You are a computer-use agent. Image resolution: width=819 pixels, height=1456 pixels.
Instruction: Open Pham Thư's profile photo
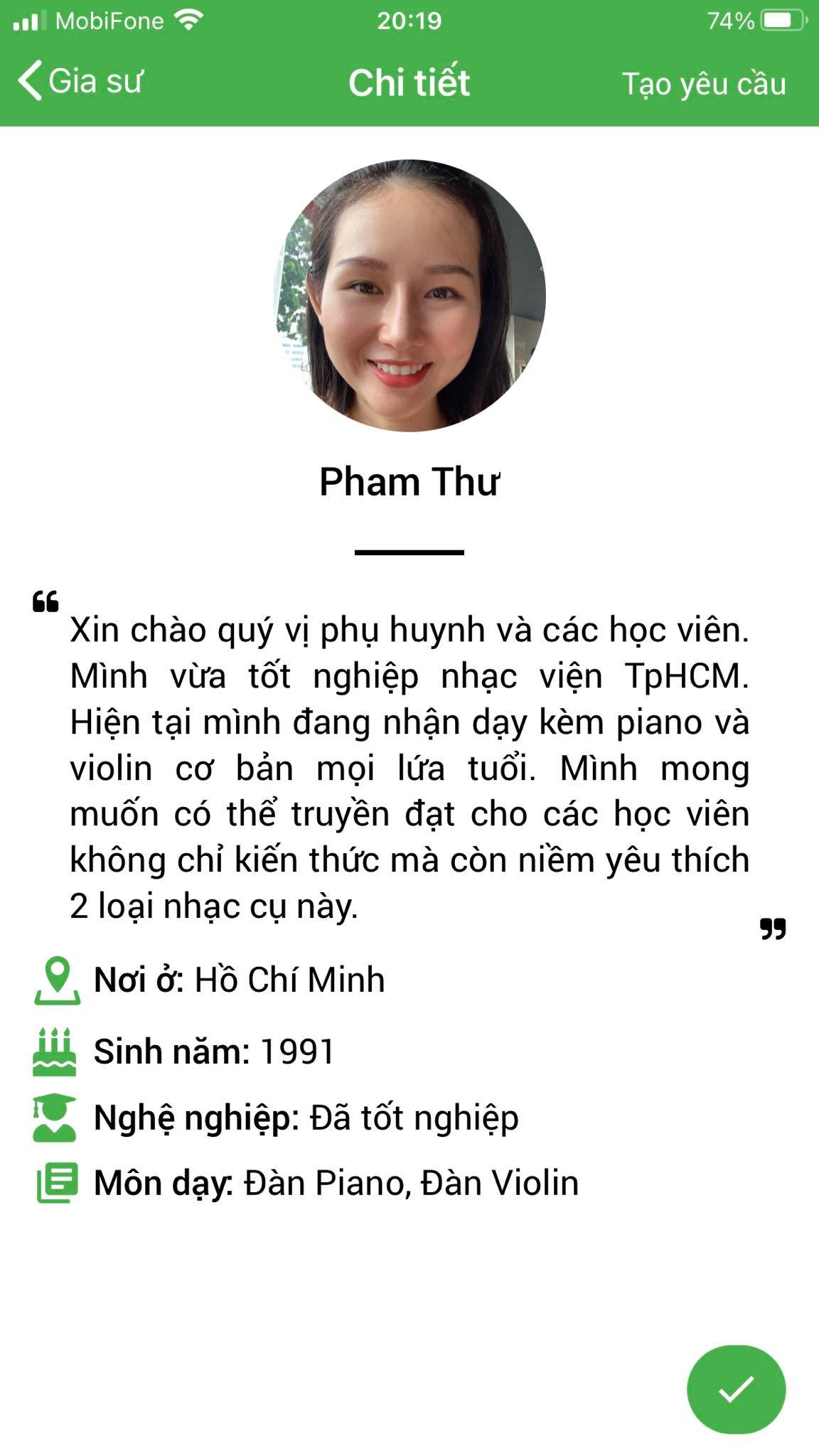tap(410, 295)
